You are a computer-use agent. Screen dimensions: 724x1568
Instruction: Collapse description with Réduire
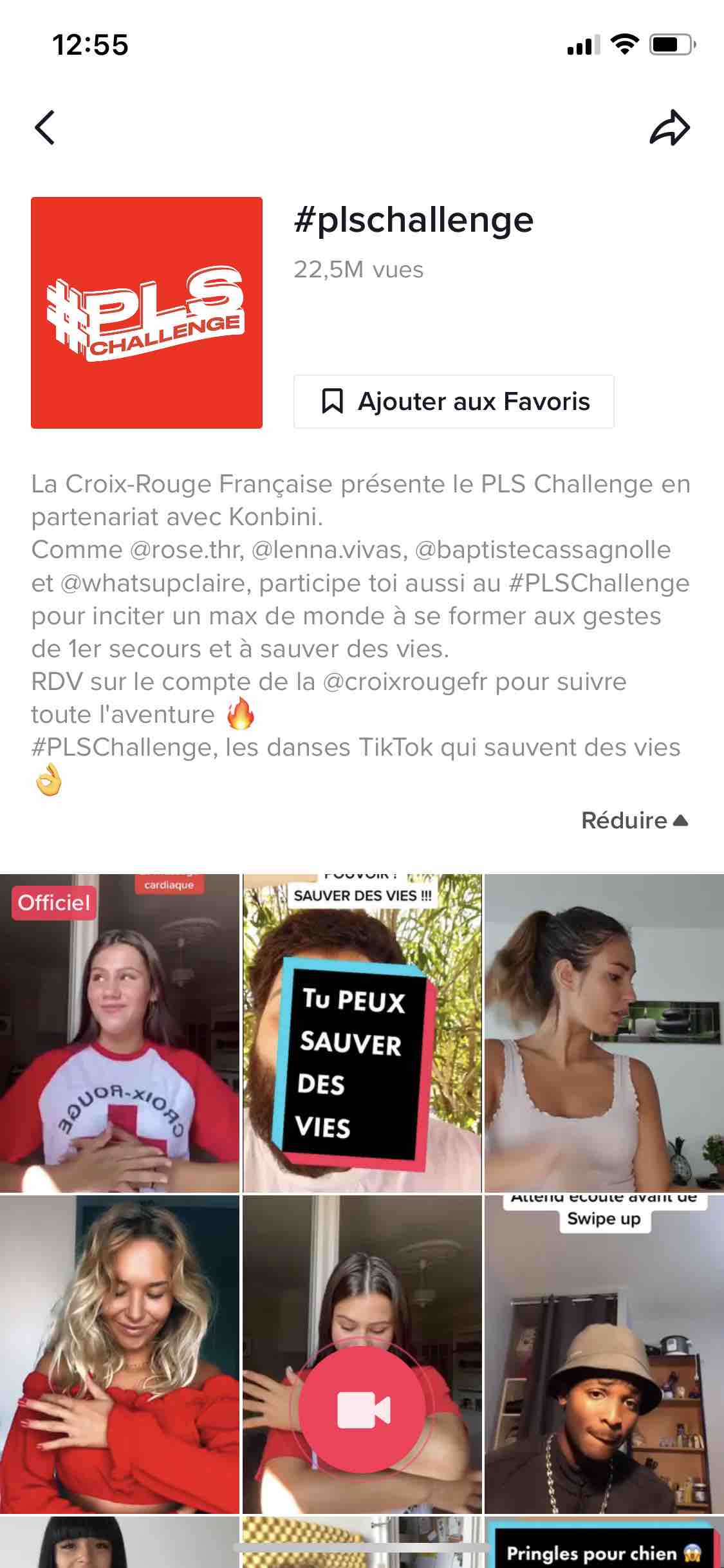point(635,821)
